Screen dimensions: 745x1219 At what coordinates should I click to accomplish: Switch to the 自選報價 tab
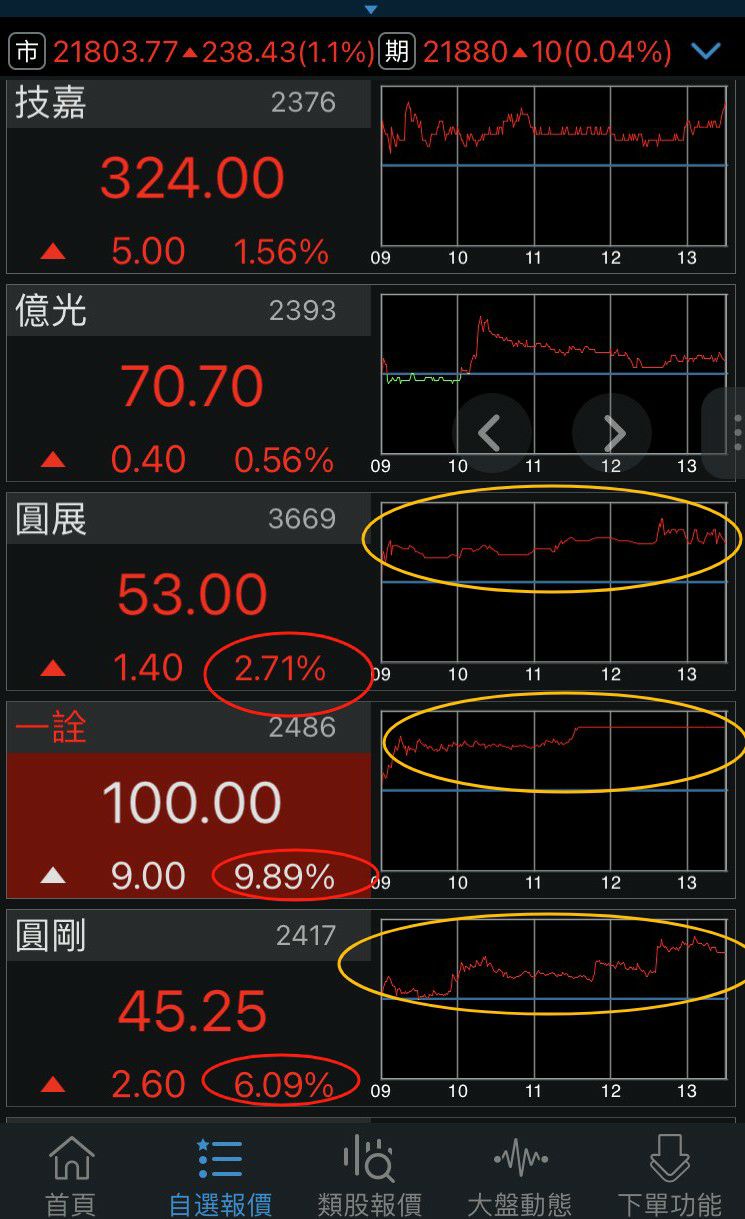[220, 1175]
